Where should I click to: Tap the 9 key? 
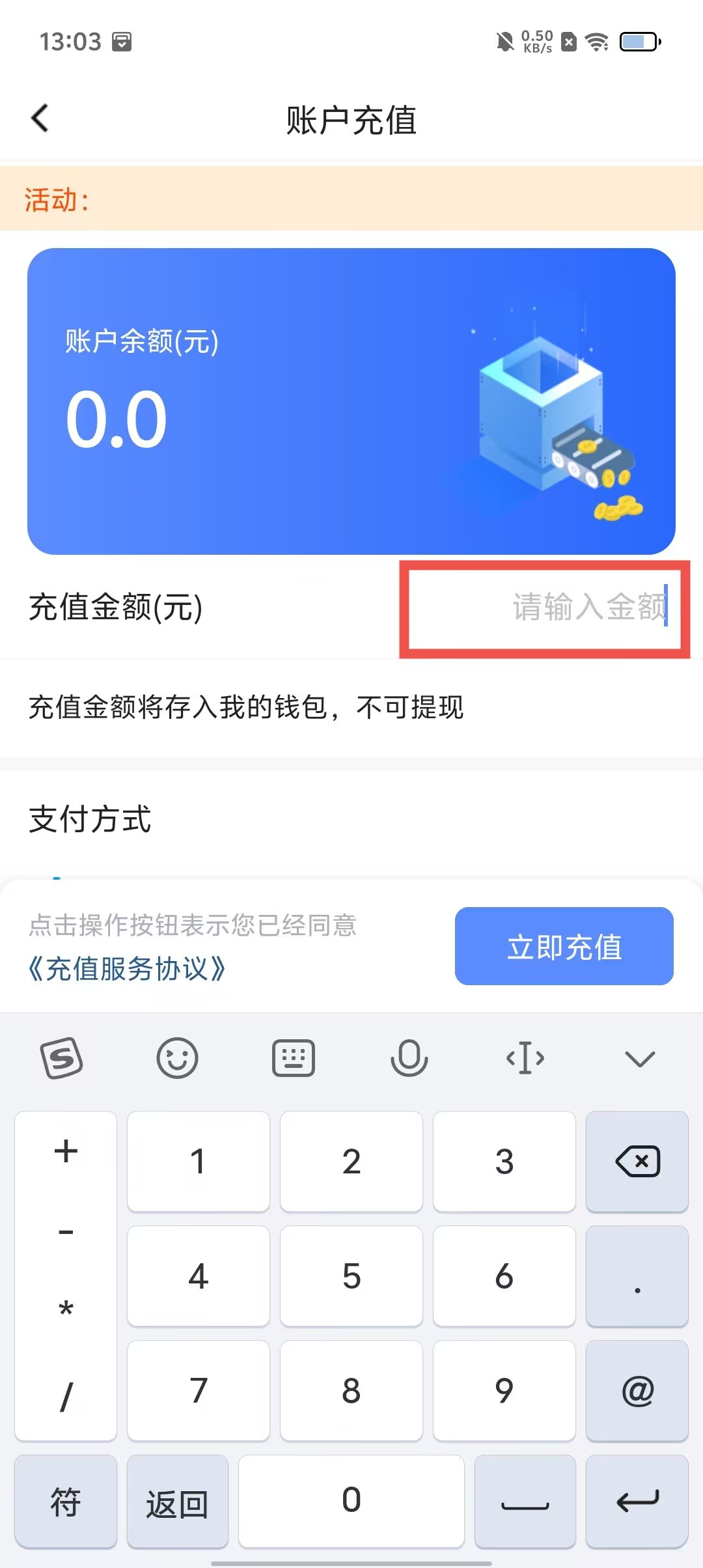coord(504,1391)
